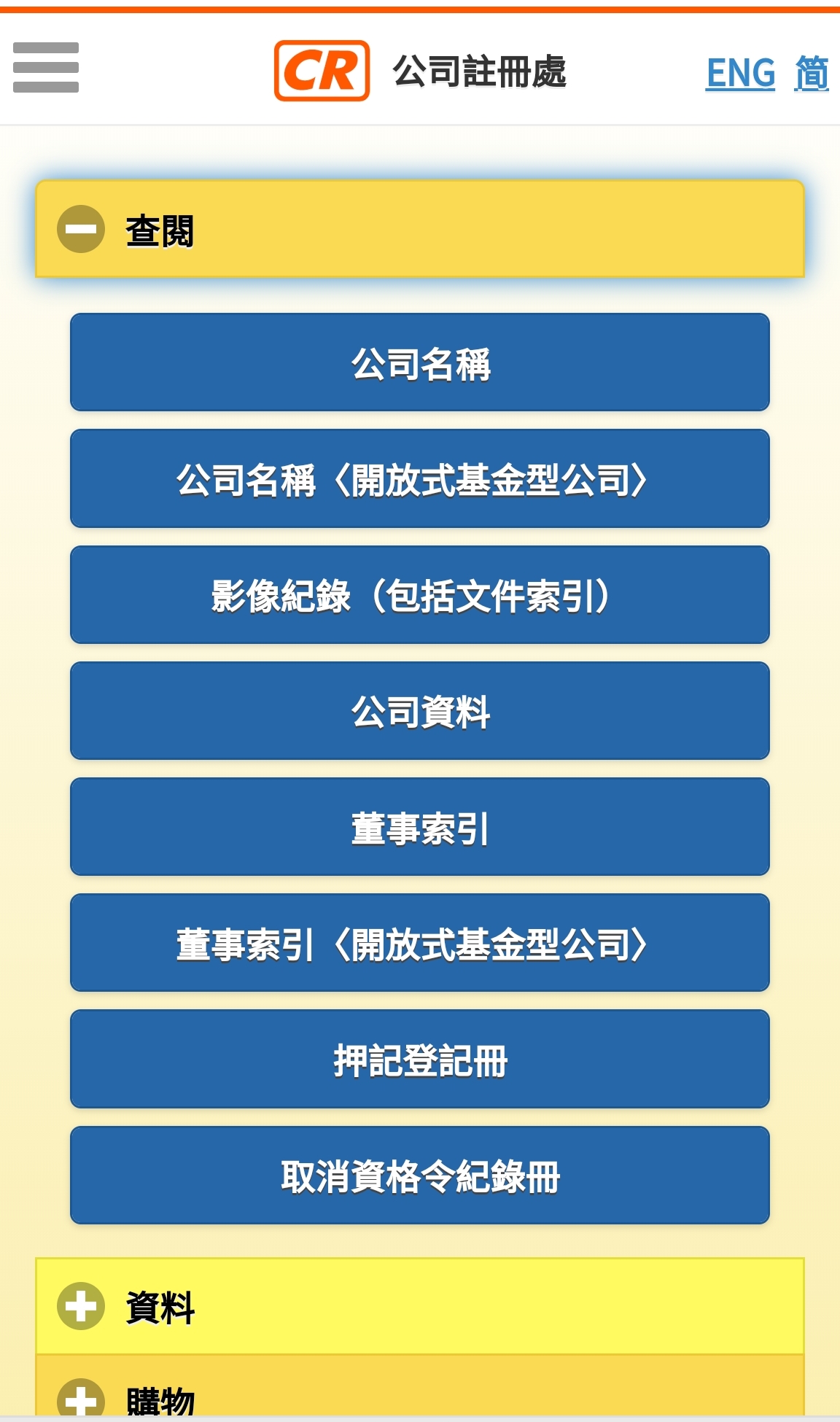Open 影像紀錄（包括文件索引）
Image resolution: width=840 pixels, height=1422 pixels.
pyautogui.click(x=420, y=595)
